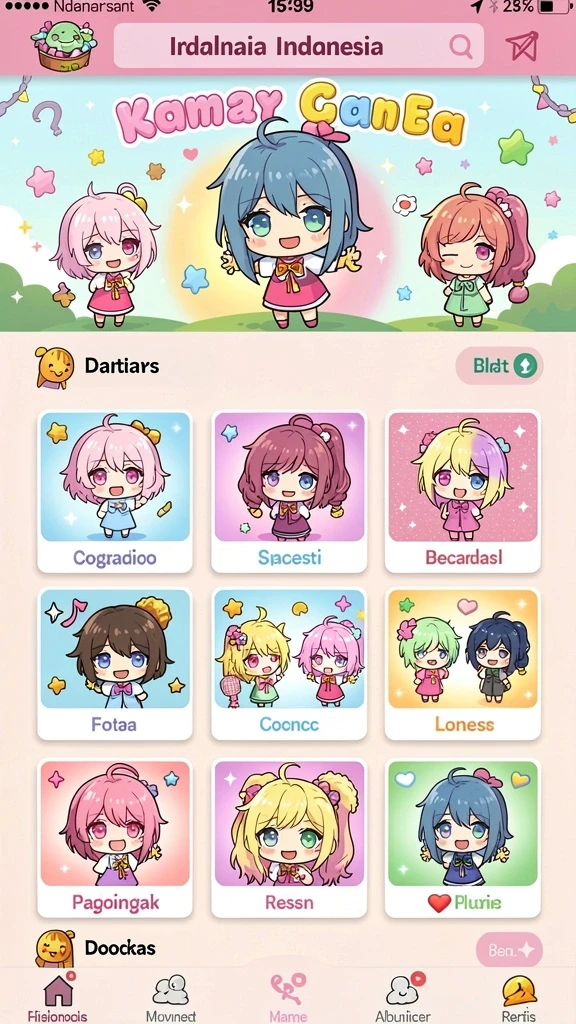The width and height of the screenshot is (576, 1024).
Task: Tap the Ben. button beside Doockas
Action: tap(509, 950)
